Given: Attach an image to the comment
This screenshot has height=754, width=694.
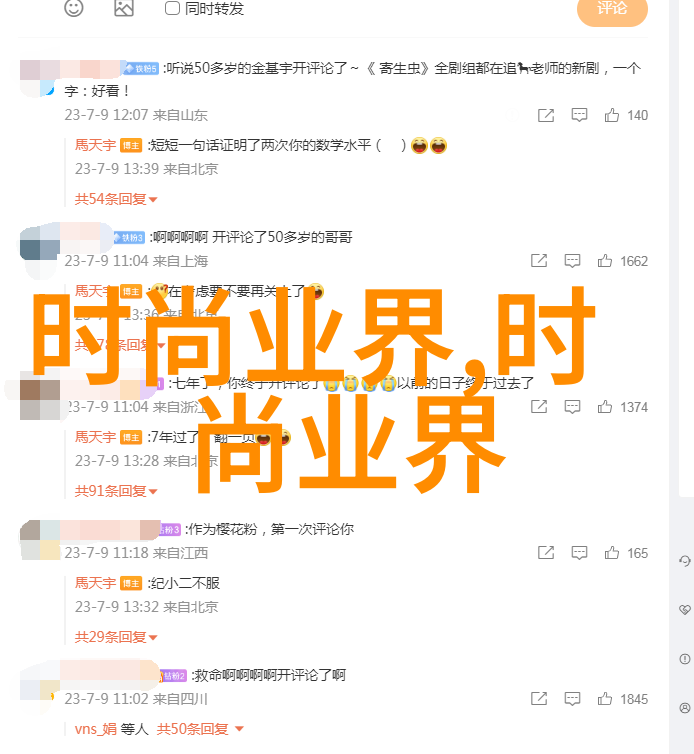Looking at the screenshot, I should coord(123,8).
